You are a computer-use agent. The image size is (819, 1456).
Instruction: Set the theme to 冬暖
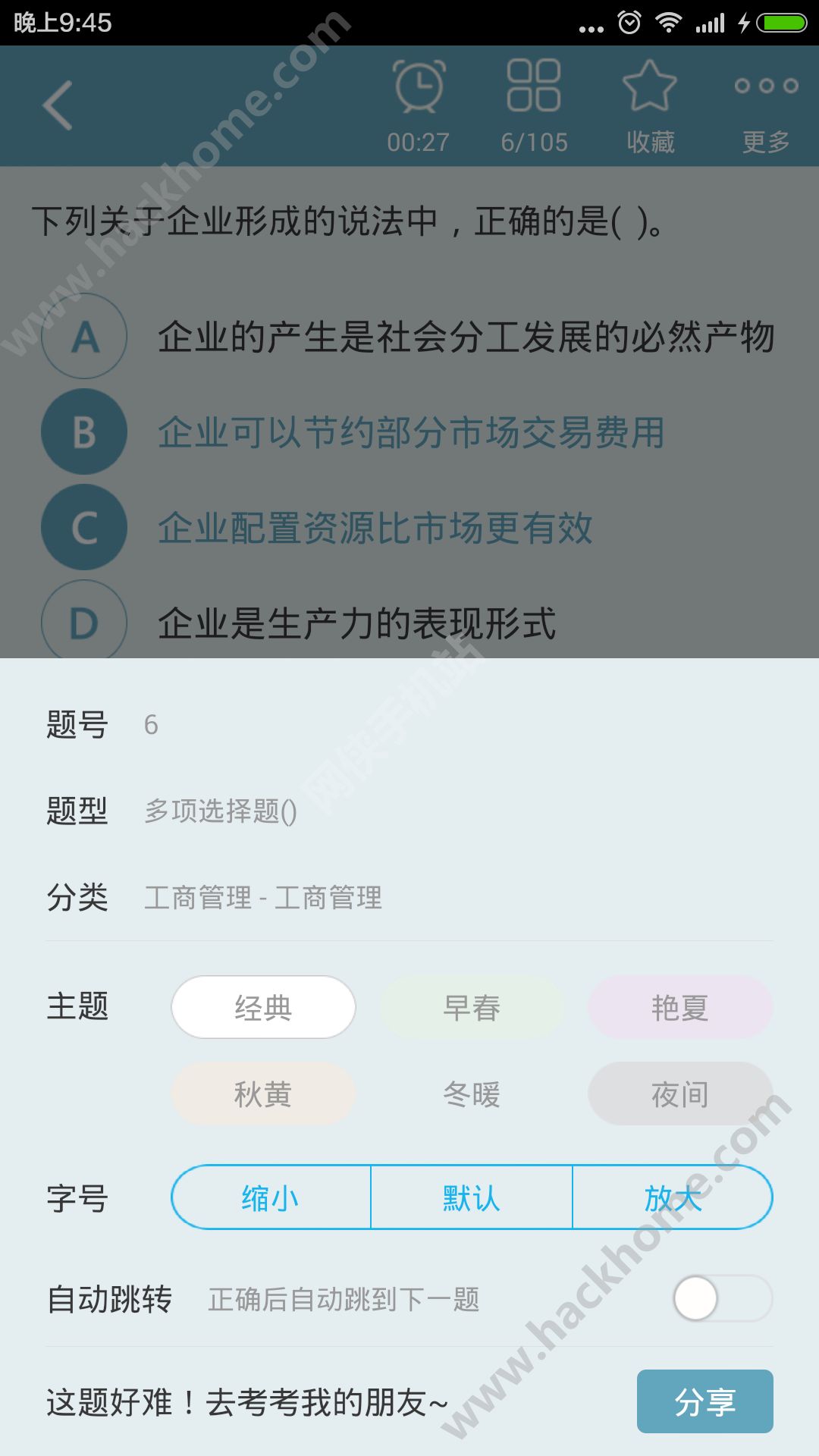click(x=472, y=1094)
